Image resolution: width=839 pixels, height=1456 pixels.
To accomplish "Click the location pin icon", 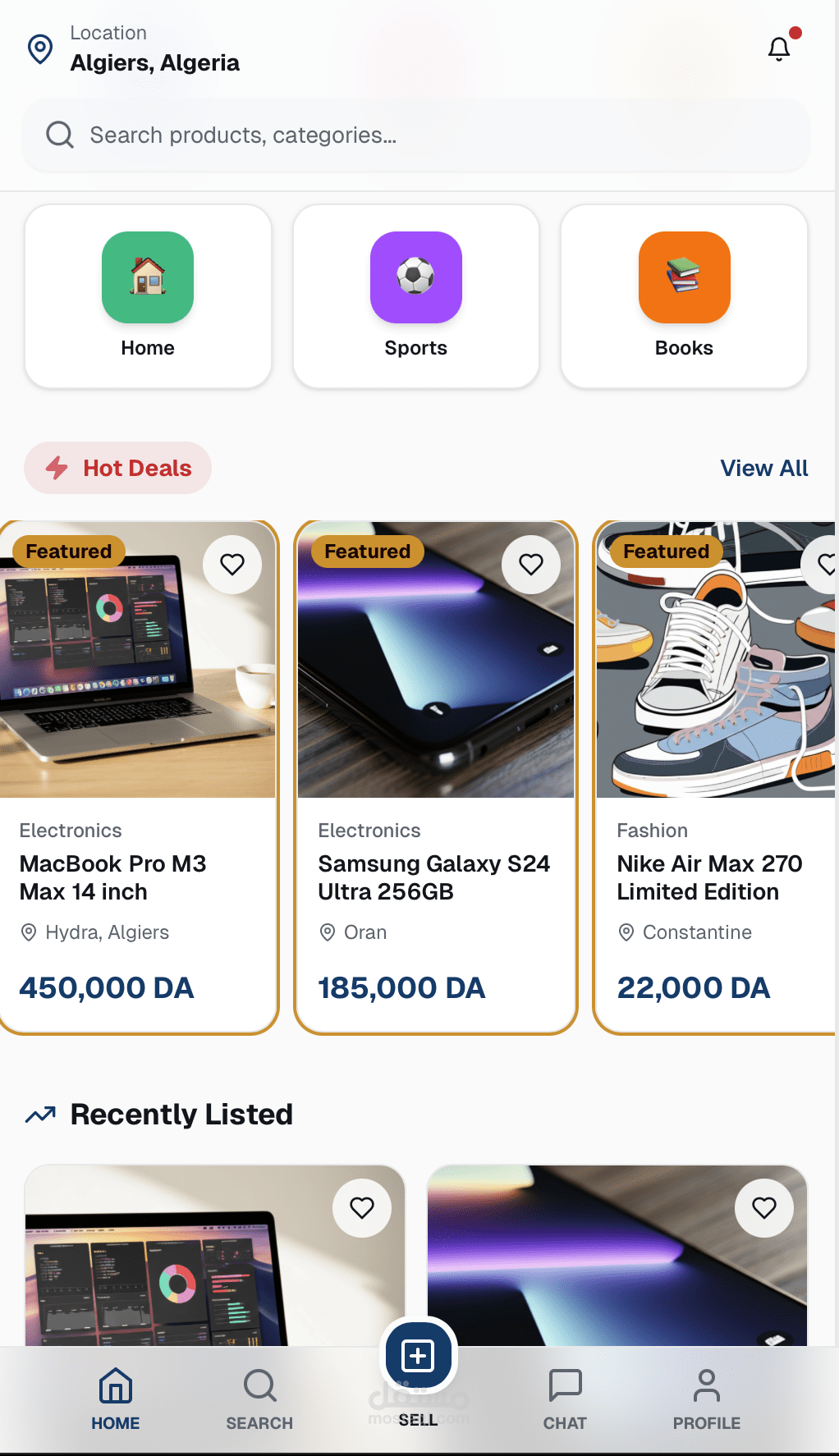I will (39, 48).
